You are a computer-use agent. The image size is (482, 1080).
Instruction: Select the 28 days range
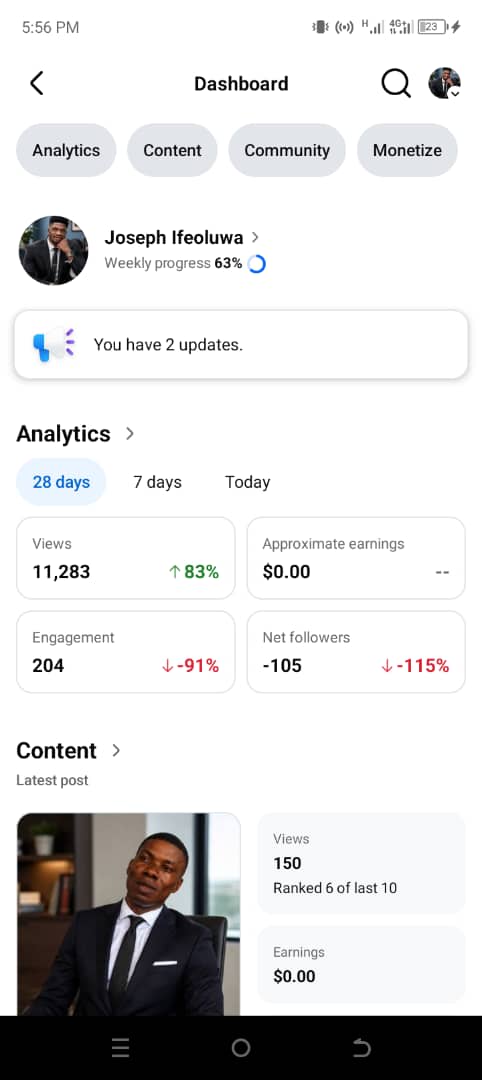[61, 482]
